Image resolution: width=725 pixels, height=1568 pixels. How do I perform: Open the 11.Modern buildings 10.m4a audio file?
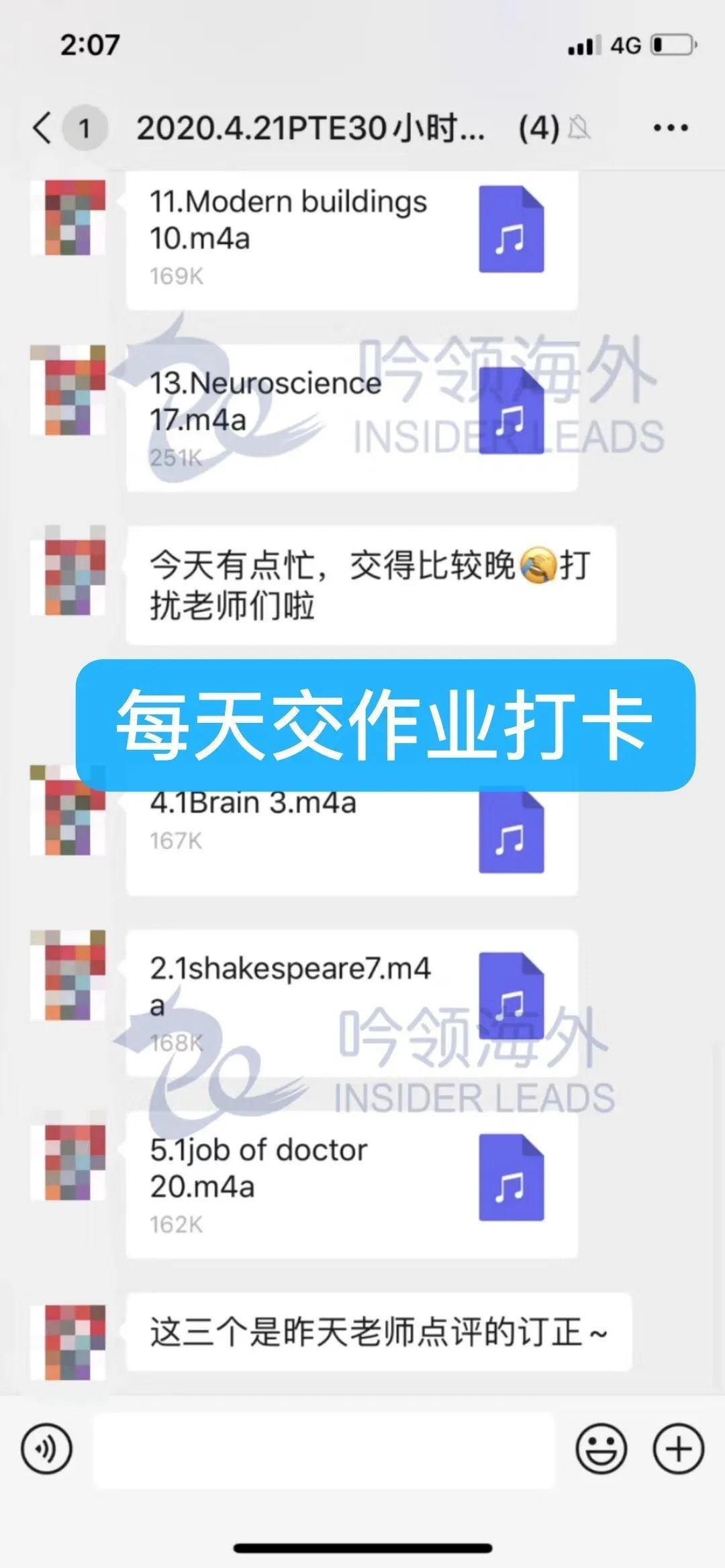point(352,239)
